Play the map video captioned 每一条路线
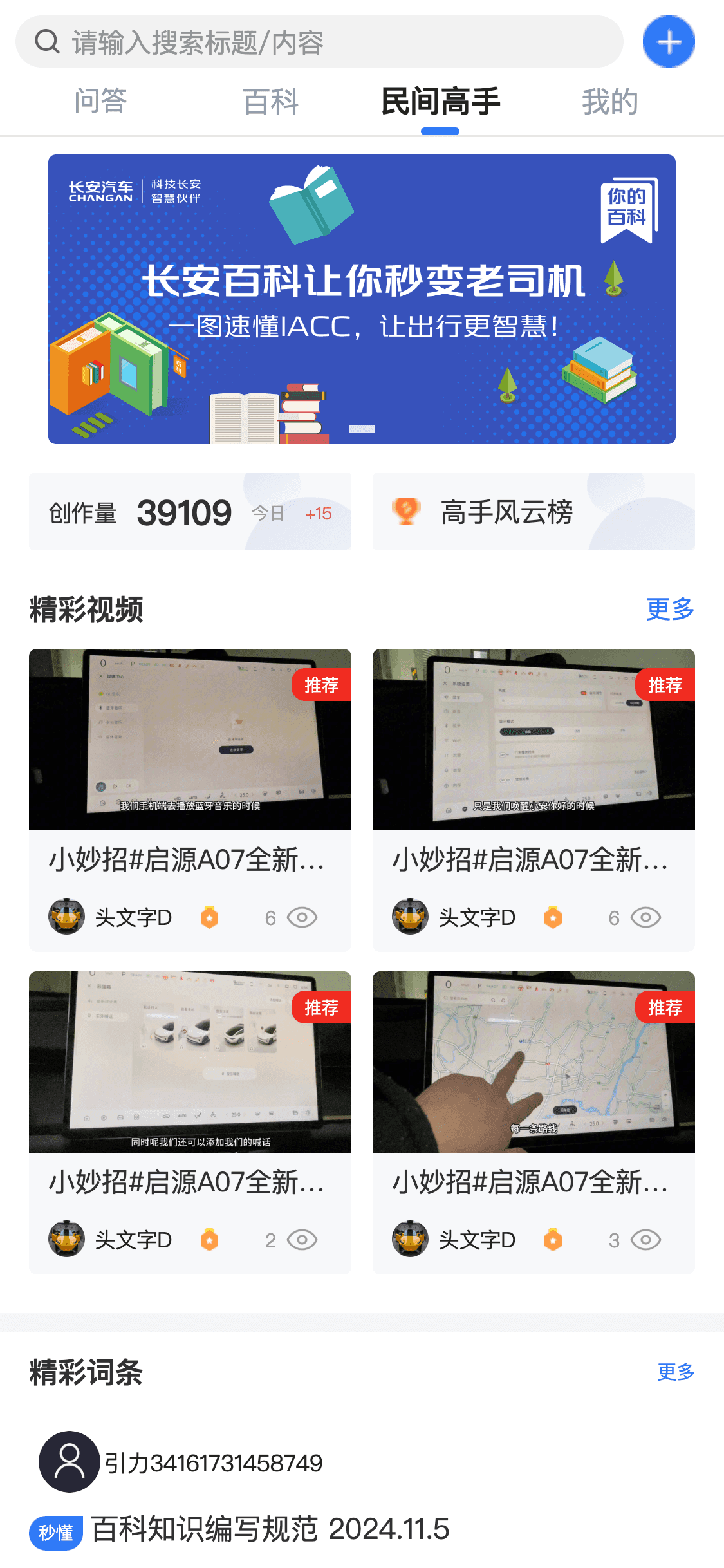The image size is (724, 1568). [533, 1062]
